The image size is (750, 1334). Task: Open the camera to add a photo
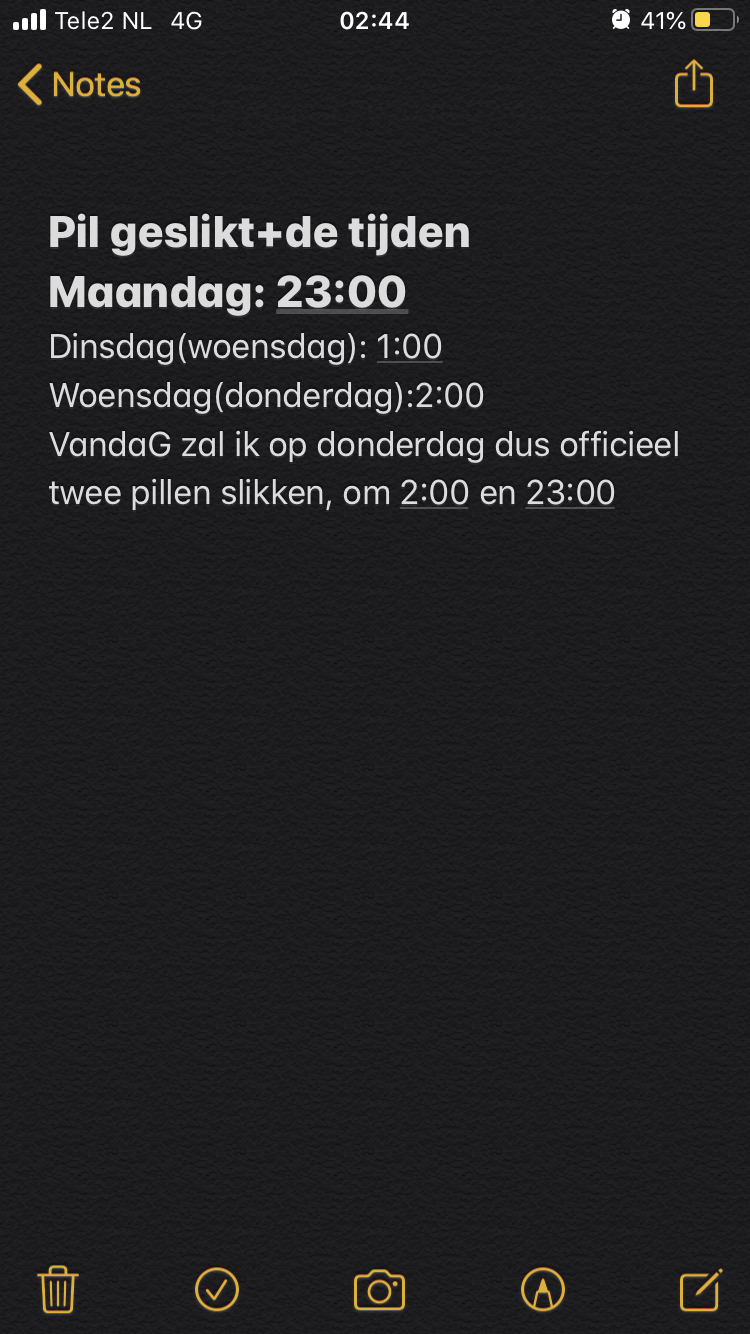coord(379,1290)
